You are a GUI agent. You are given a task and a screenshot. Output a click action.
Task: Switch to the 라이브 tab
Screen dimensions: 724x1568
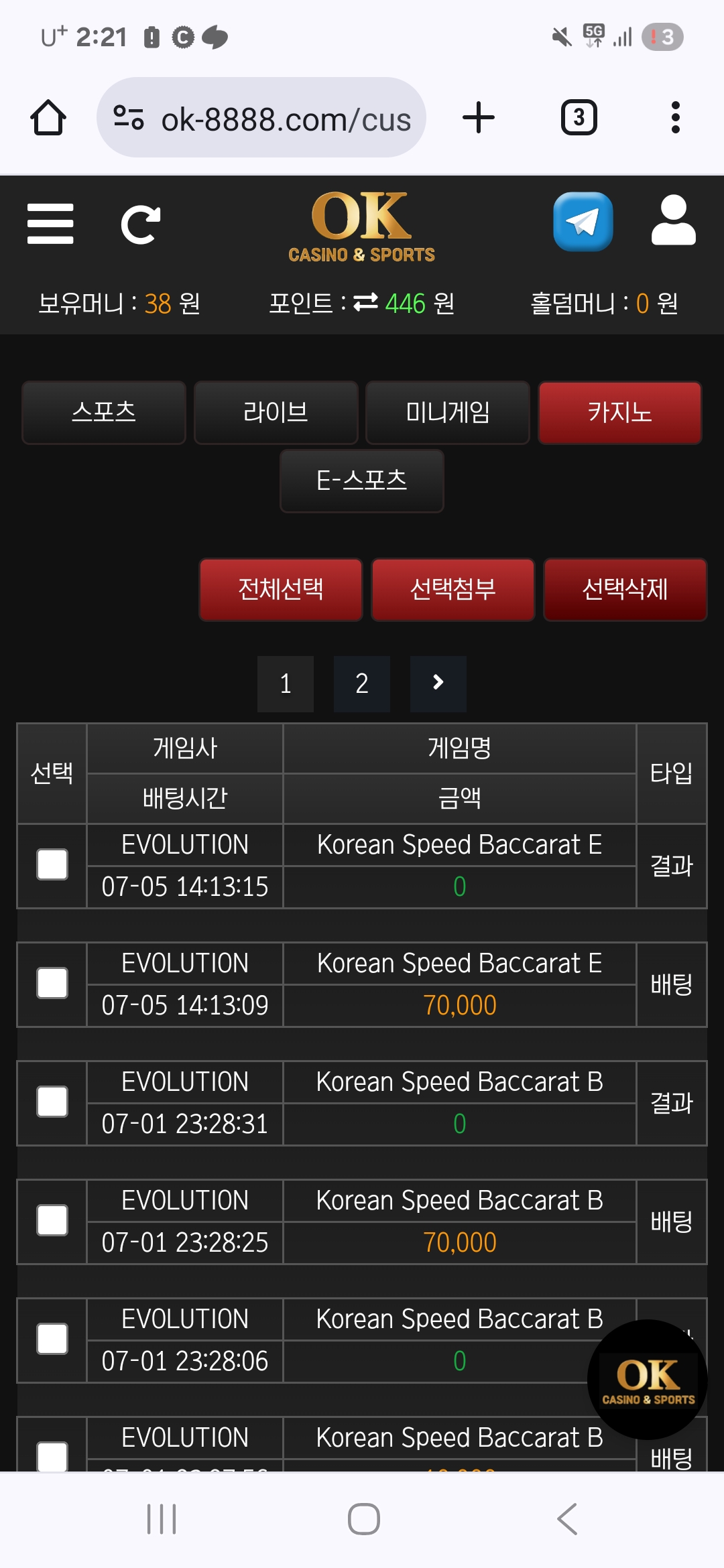coord(276,412)
